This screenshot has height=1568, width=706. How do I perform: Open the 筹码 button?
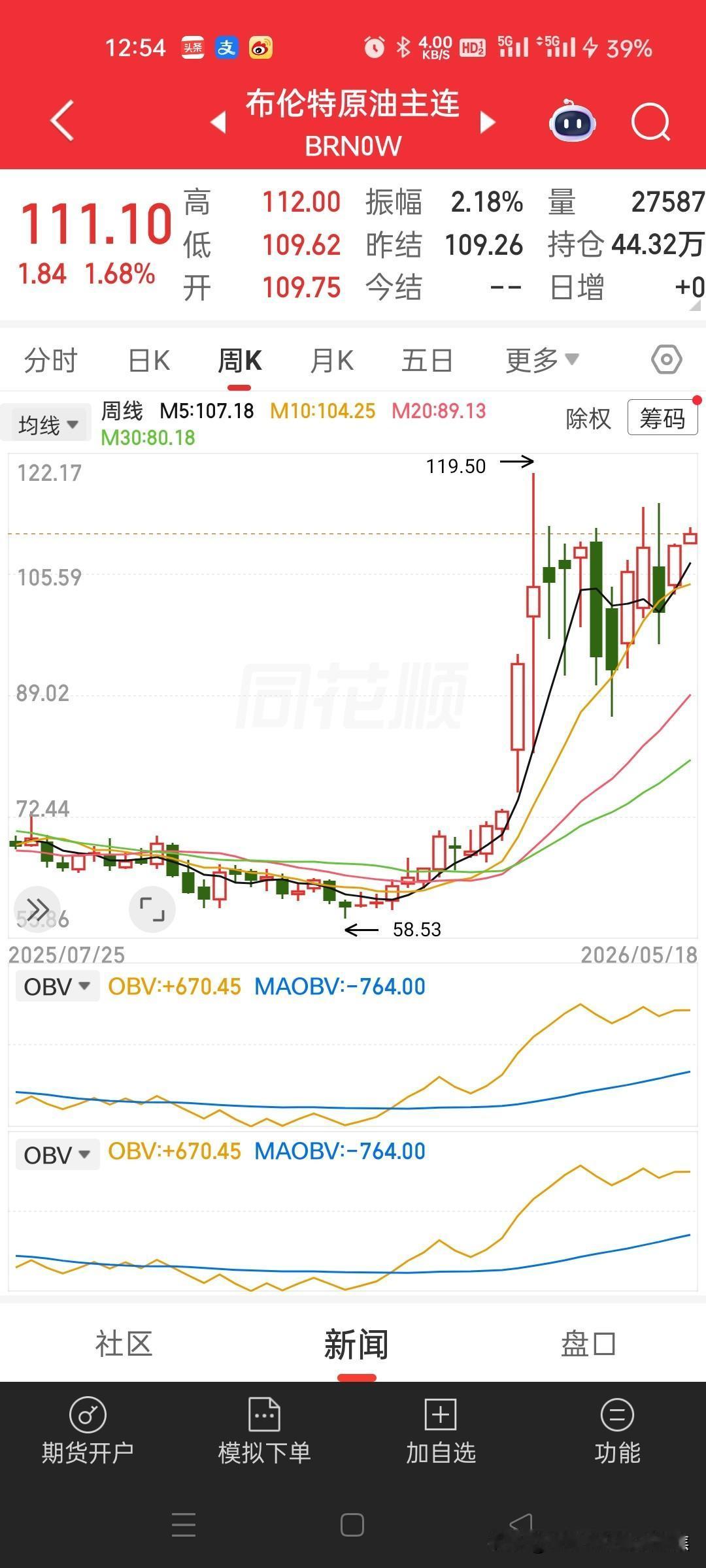click(662, 418)
